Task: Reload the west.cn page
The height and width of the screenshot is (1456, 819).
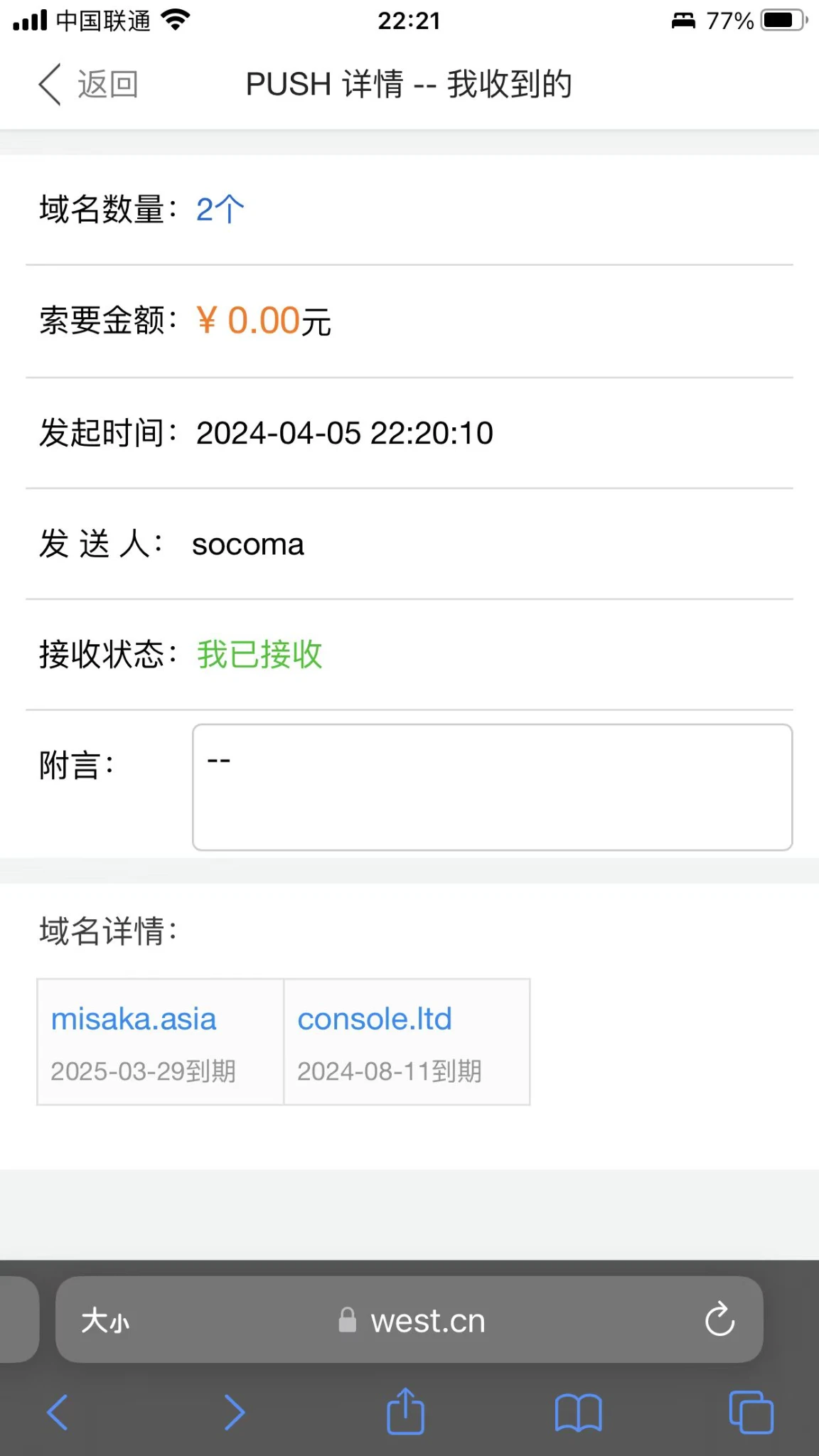Action: coord(719,1320)
